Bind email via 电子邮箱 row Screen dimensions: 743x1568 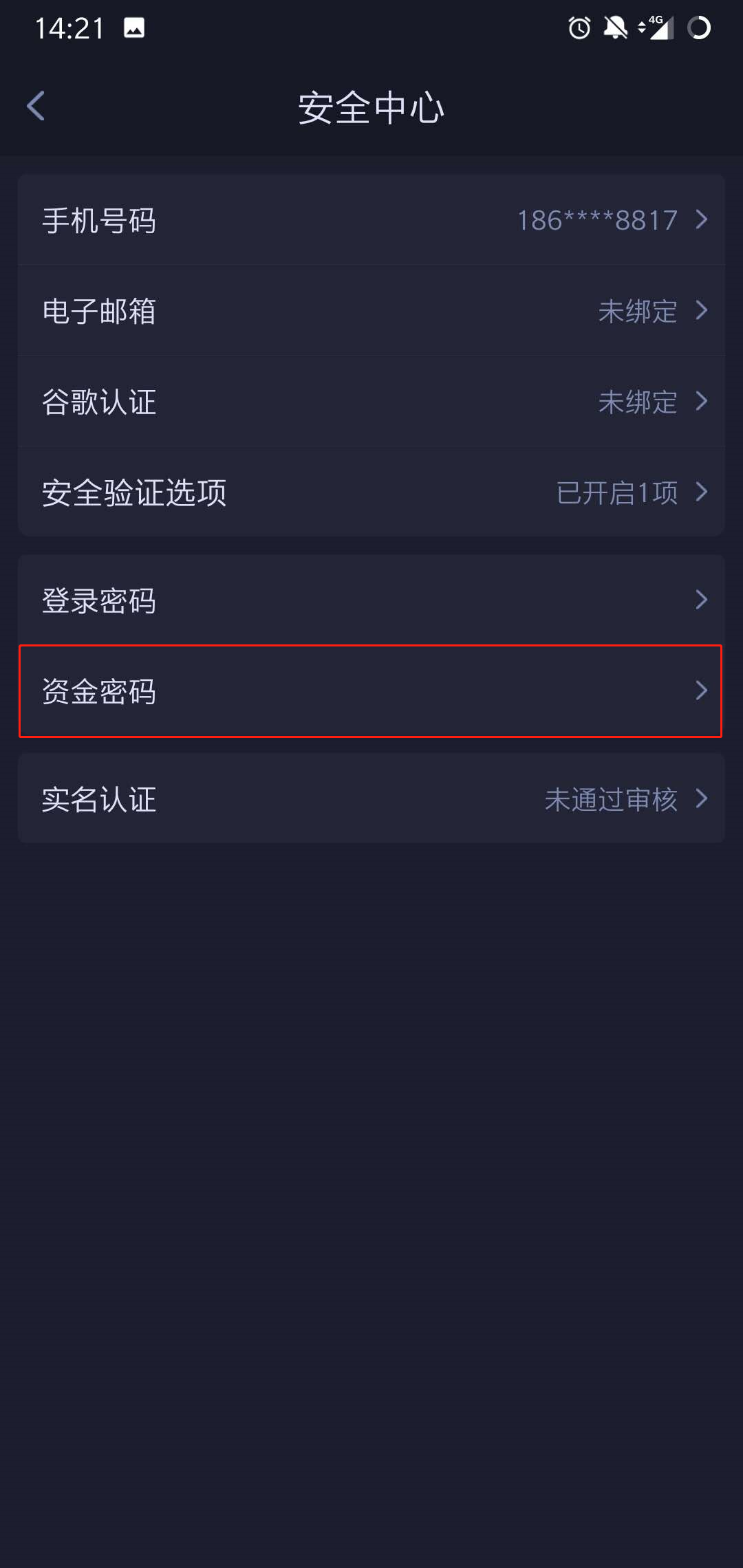coord(371,311)
